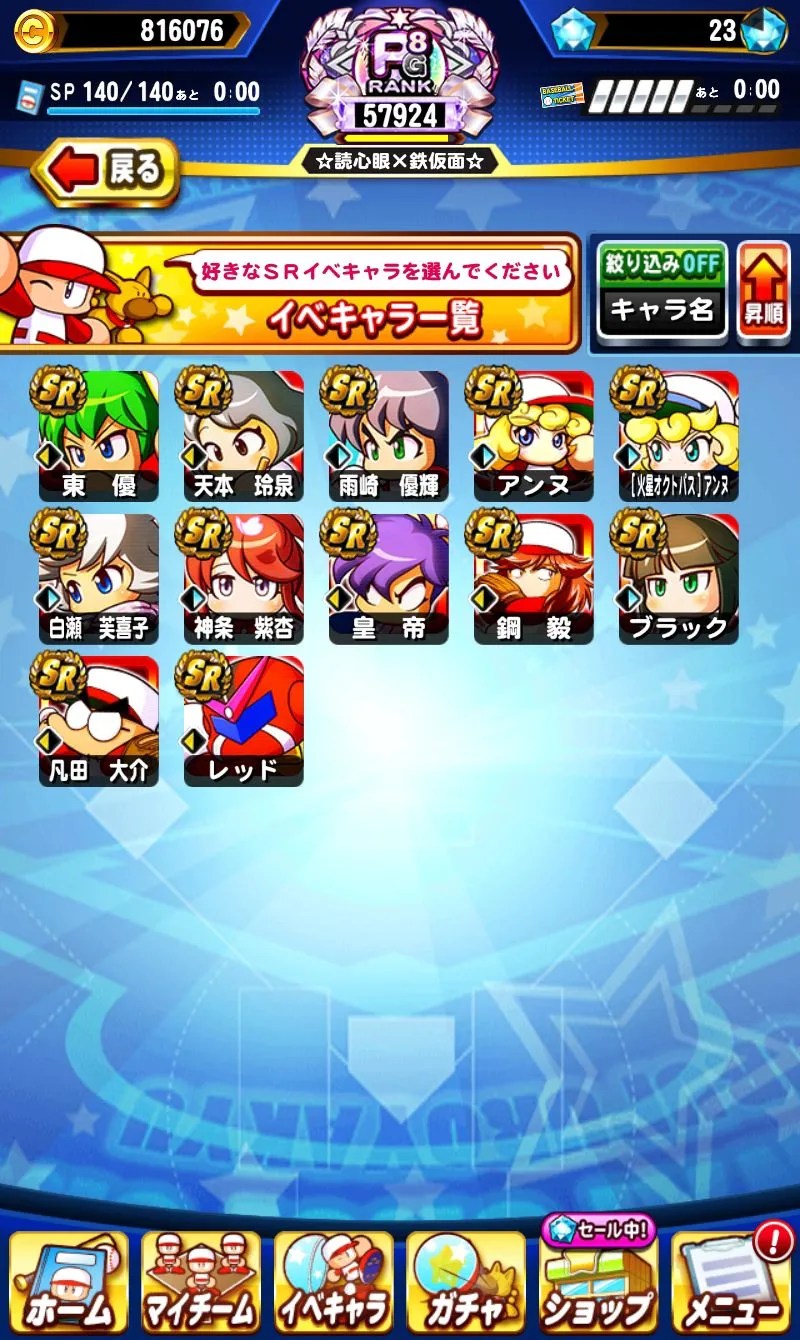The image size is (800, 1340).
Task: Select the [火星オクトパス]アンヌ card
Action: (x=679, y=436)
